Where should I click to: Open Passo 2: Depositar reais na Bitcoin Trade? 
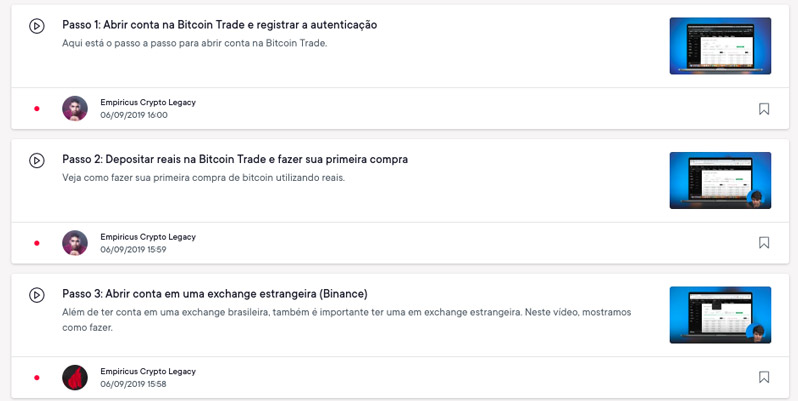pos(234,159)
